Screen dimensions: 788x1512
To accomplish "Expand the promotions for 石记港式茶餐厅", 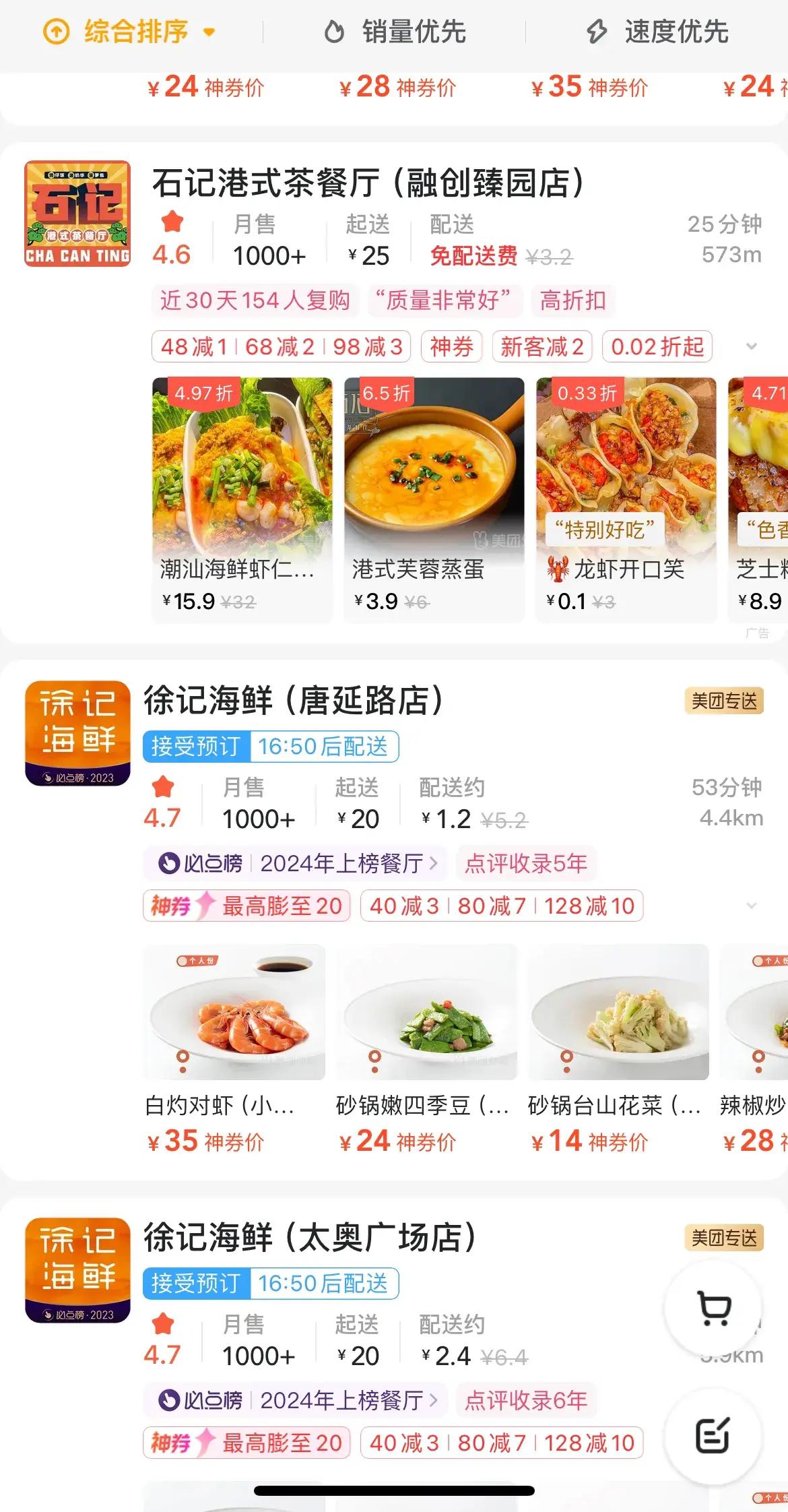I will coord(752,347).
